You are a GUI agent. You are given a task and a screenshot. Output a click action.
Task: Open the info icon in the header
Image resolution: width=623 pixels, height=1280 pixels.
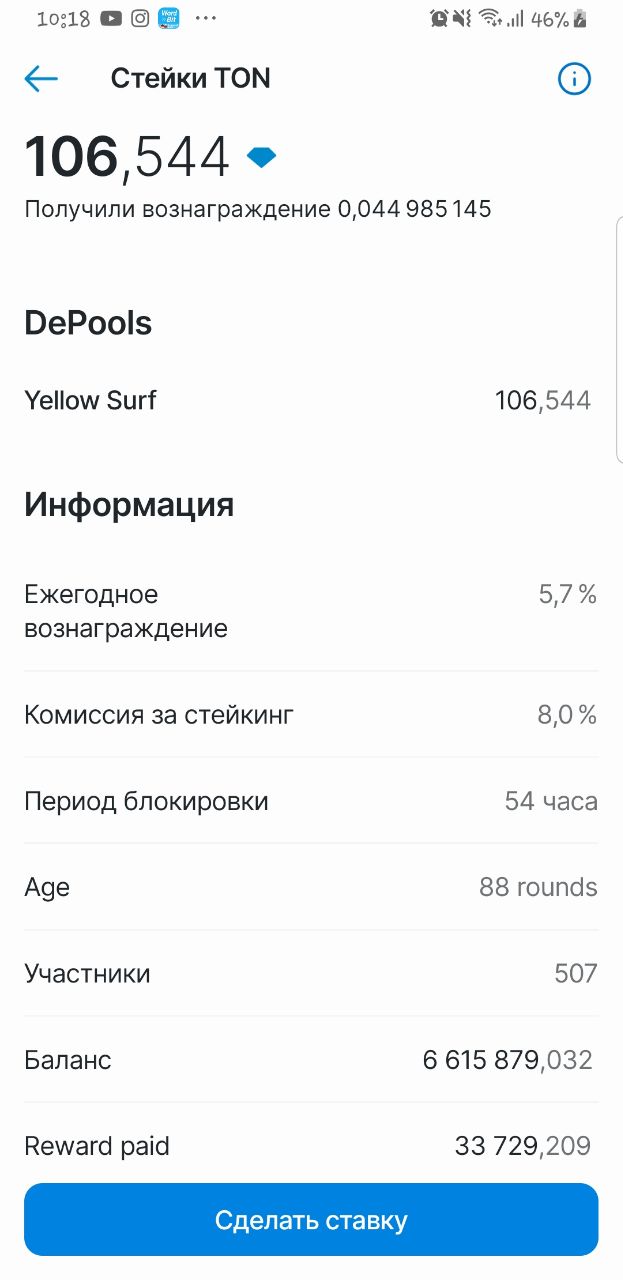point(574,79)
